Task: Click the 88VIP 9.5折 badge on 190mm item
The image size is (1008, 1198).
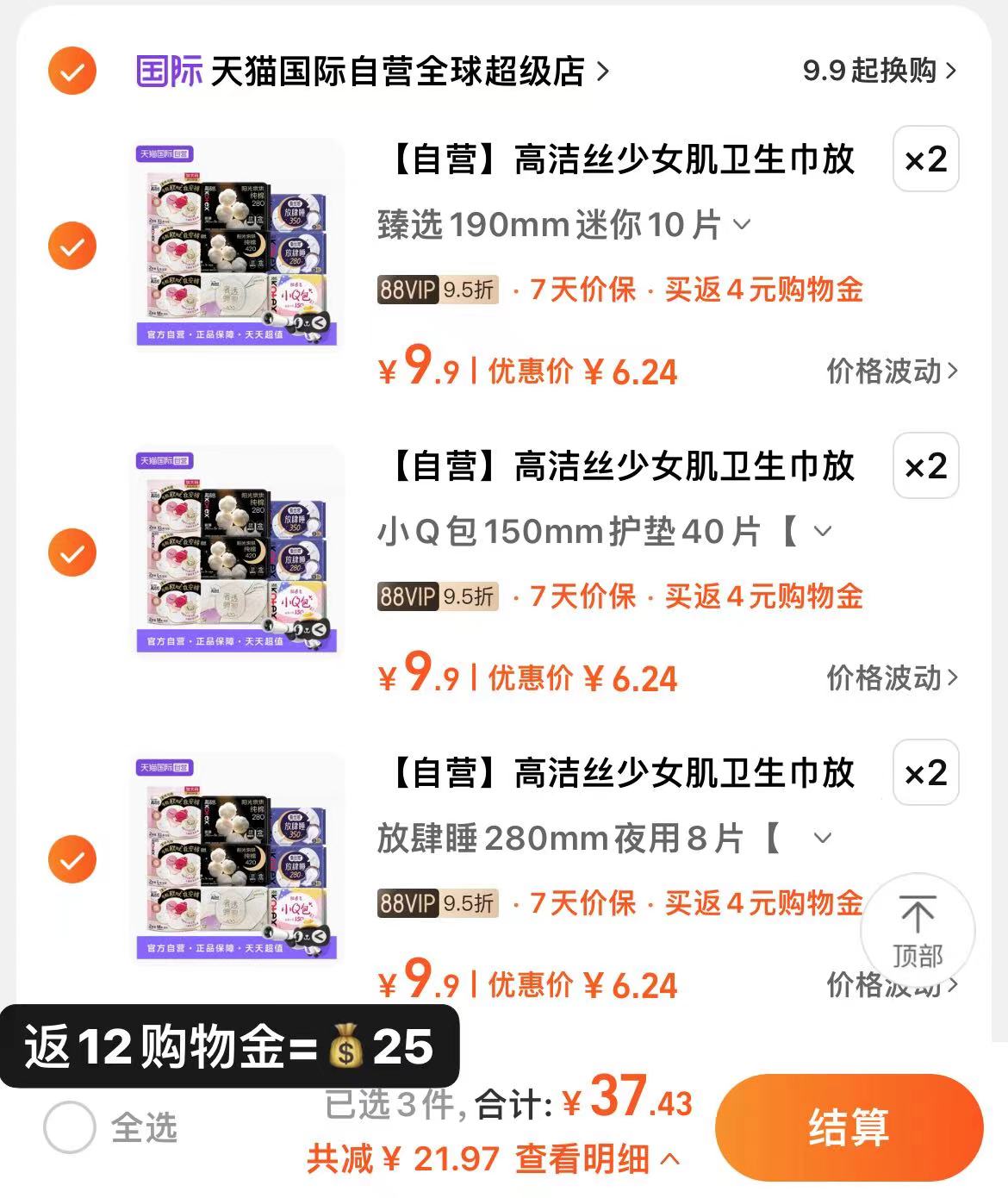Action: pos(436,290)
